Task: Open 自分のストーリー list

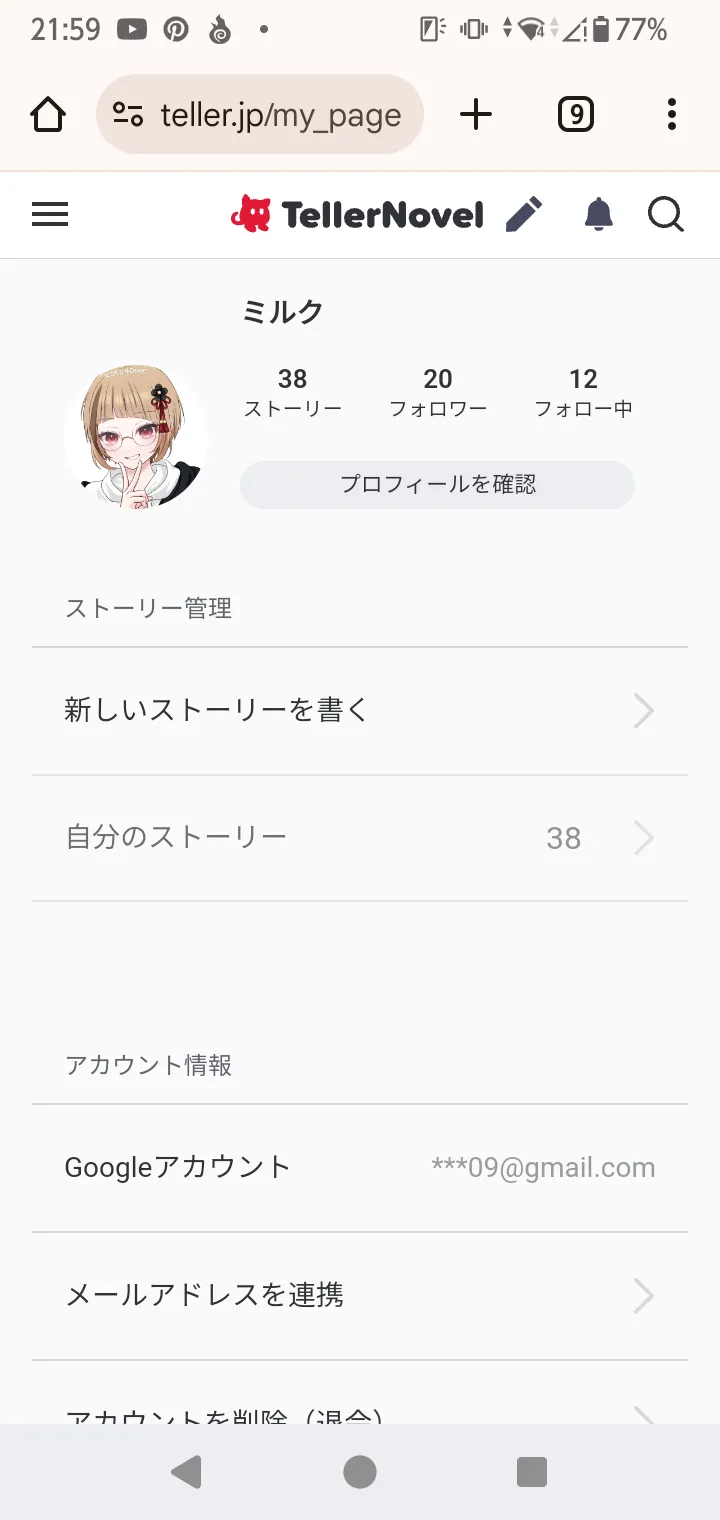Action: [x=360, y=838]
